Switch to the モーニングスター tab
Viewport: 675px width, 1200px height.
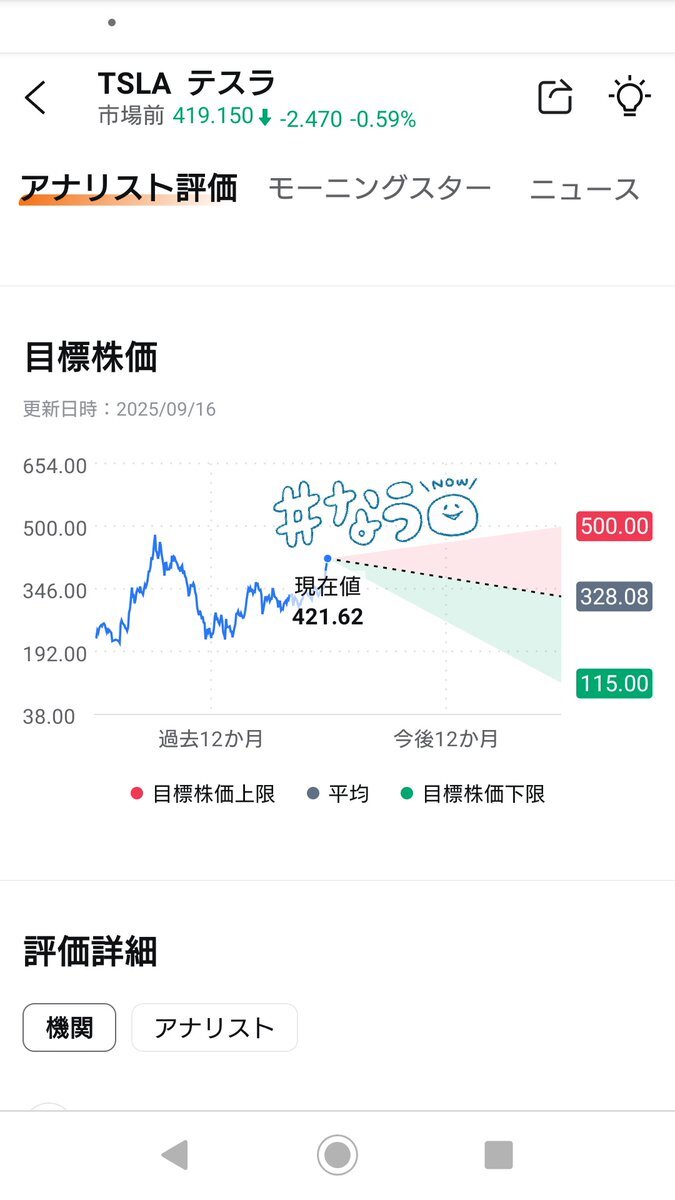tap(379, 188)
